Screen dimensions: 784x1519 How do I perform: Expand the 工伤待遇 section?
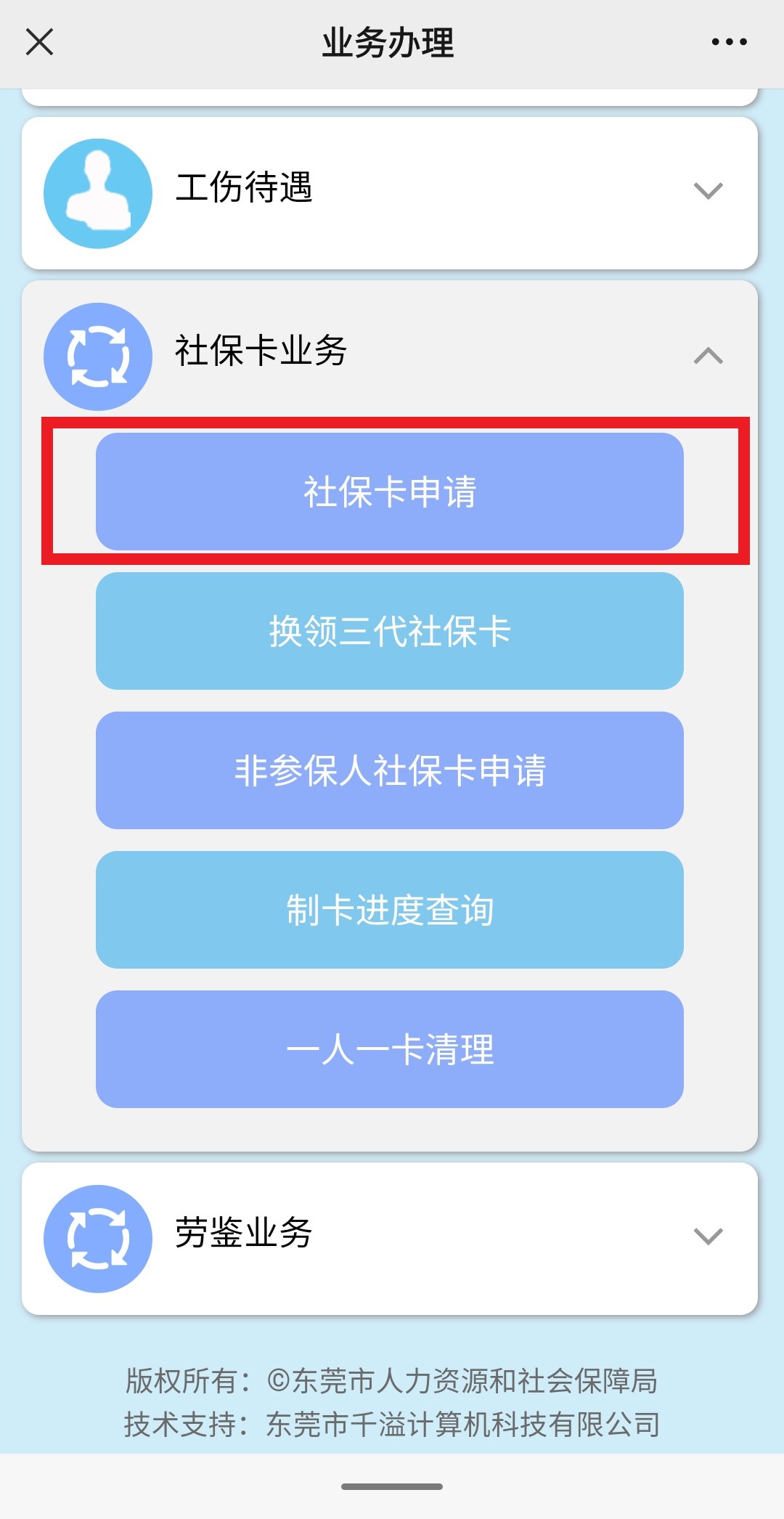pos(708,191)
